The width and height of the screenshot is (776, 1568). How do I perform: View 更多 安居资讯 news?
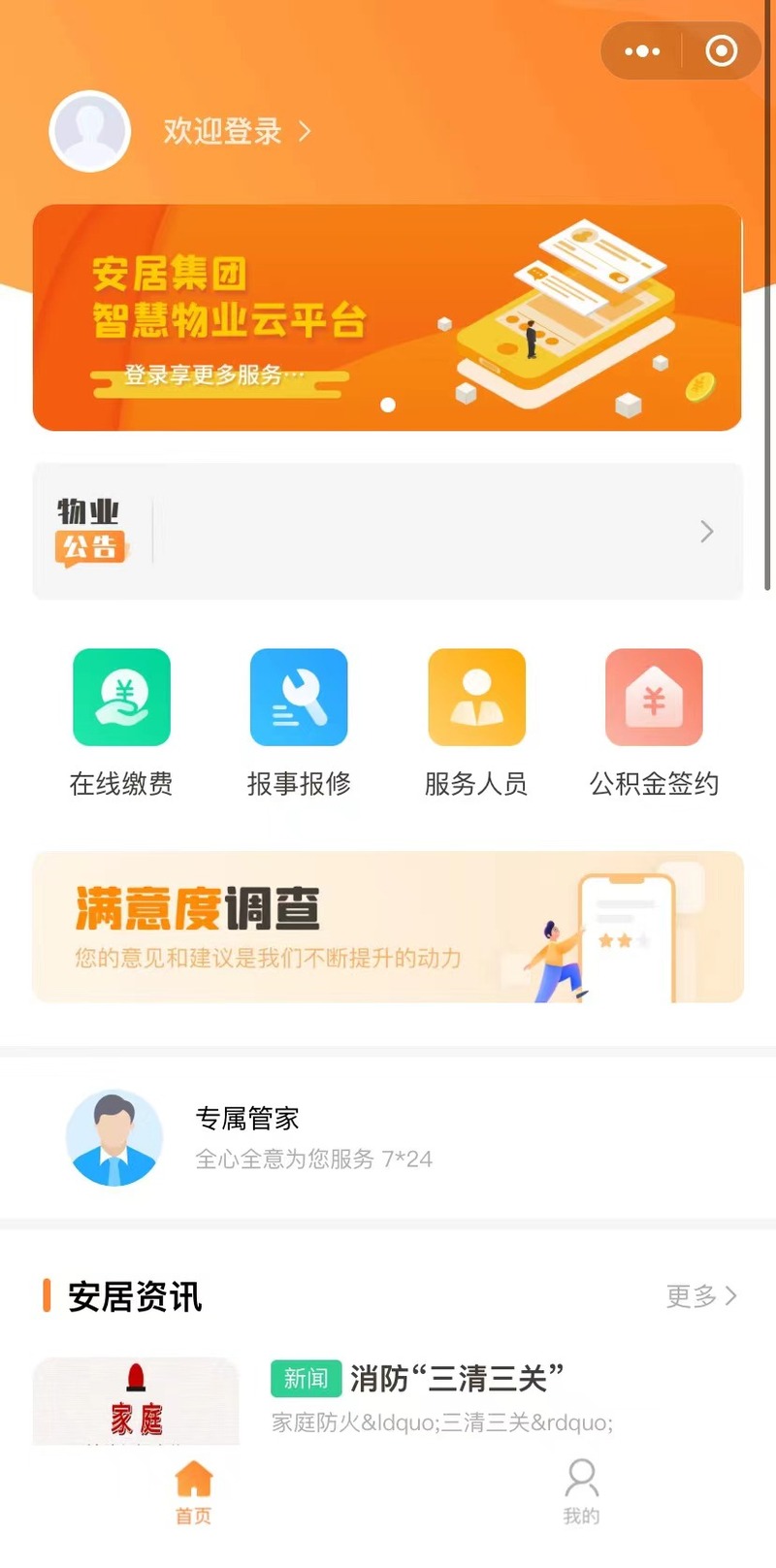[x=701, y=1295]
